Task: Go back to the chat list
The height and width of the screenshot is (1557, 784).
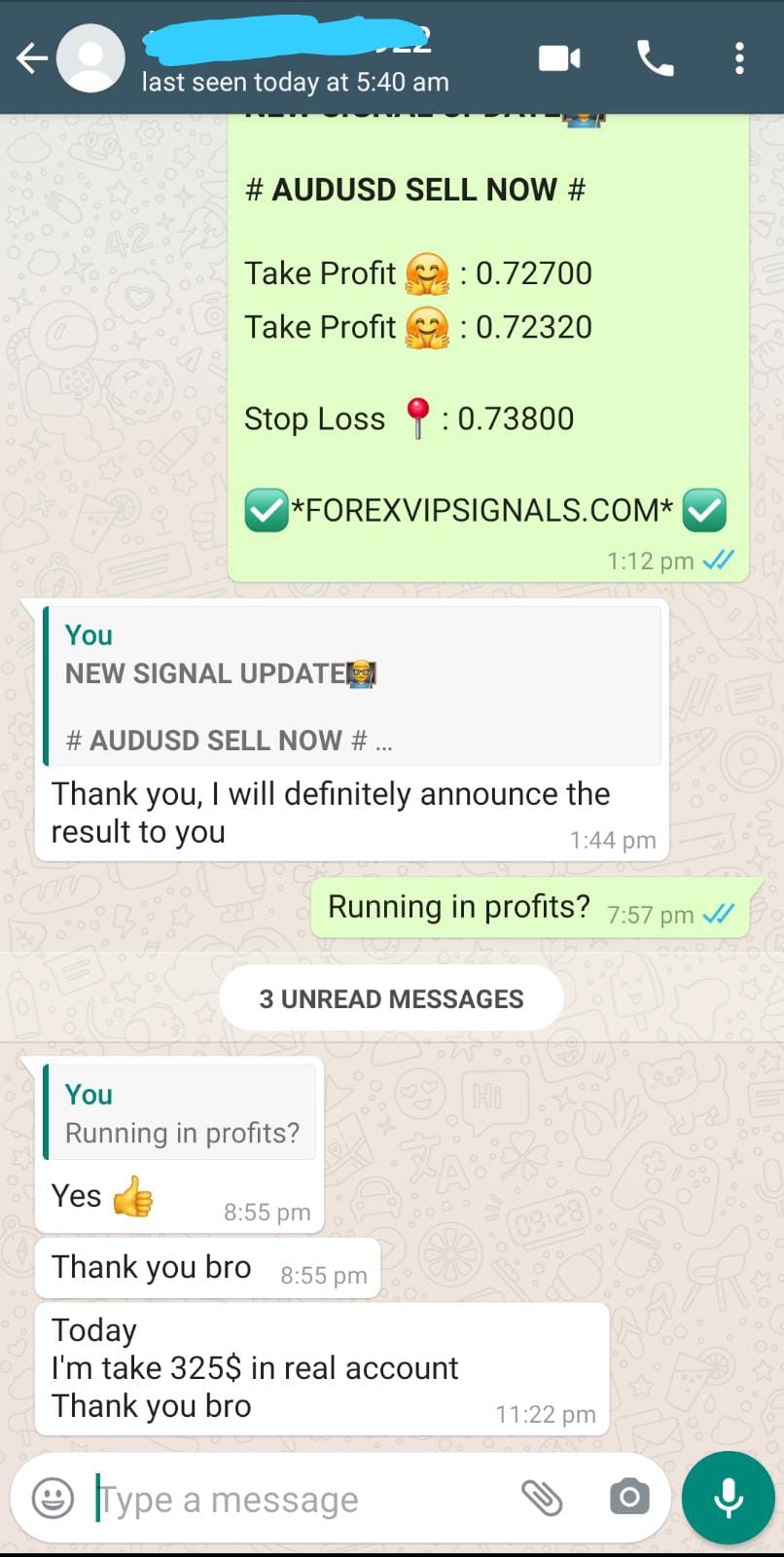Action: pos(31,59)
